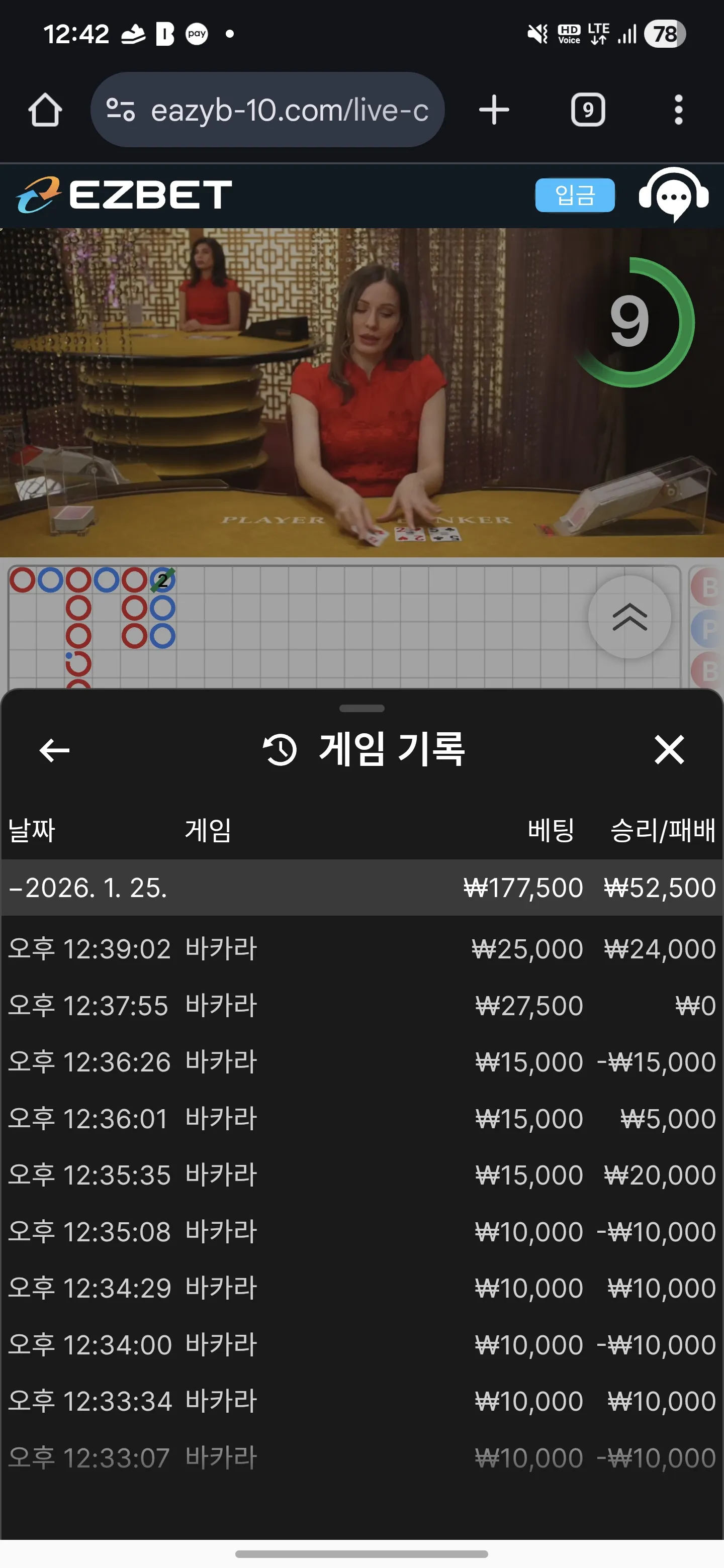Select the 오후 12:36:01 바카라 entry

[x=361, y=1118]
